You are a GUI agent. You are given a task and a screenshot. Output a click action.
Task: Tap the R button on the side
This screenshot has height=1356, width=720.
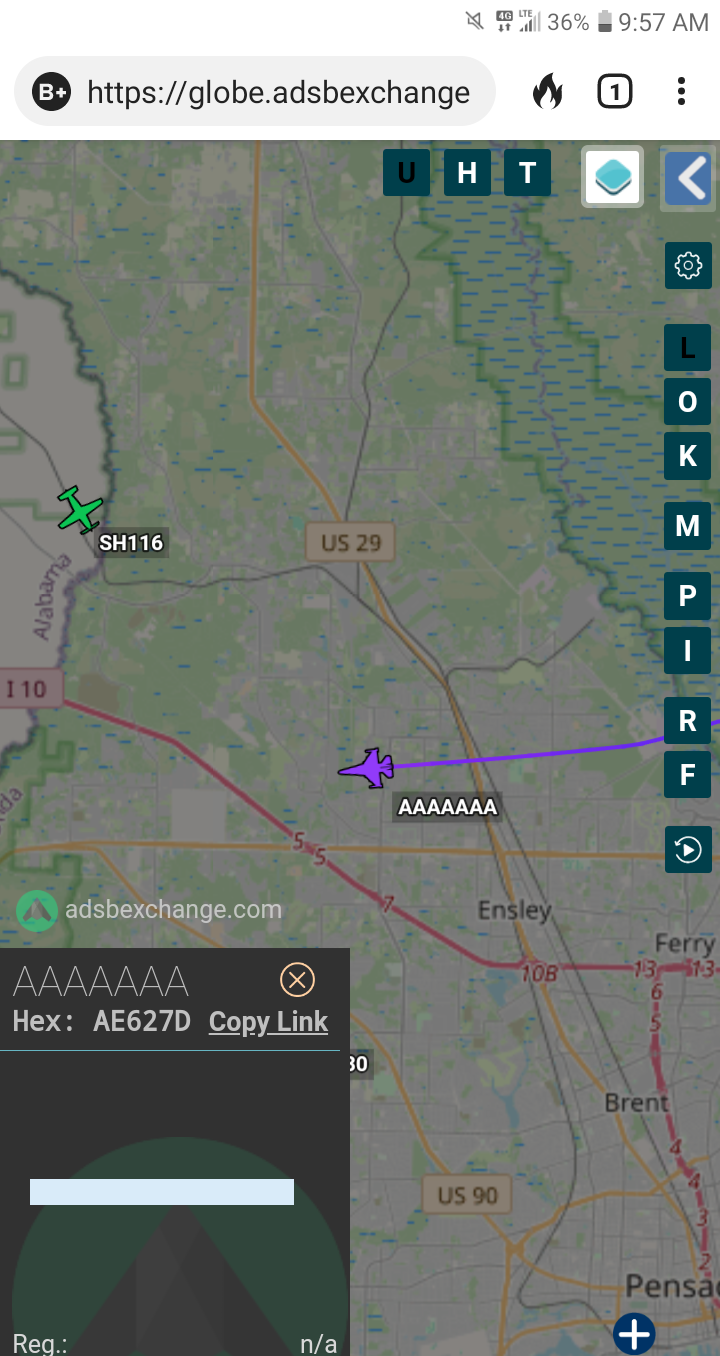pos(688,721)
